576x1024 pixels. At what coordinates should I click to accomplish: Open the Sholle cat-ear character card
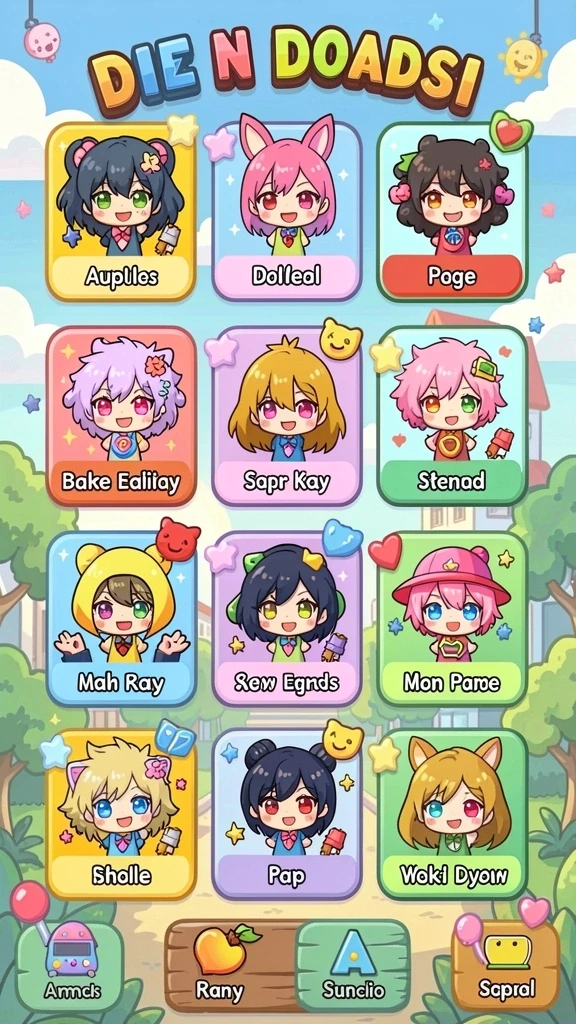[x=121, y=814]
